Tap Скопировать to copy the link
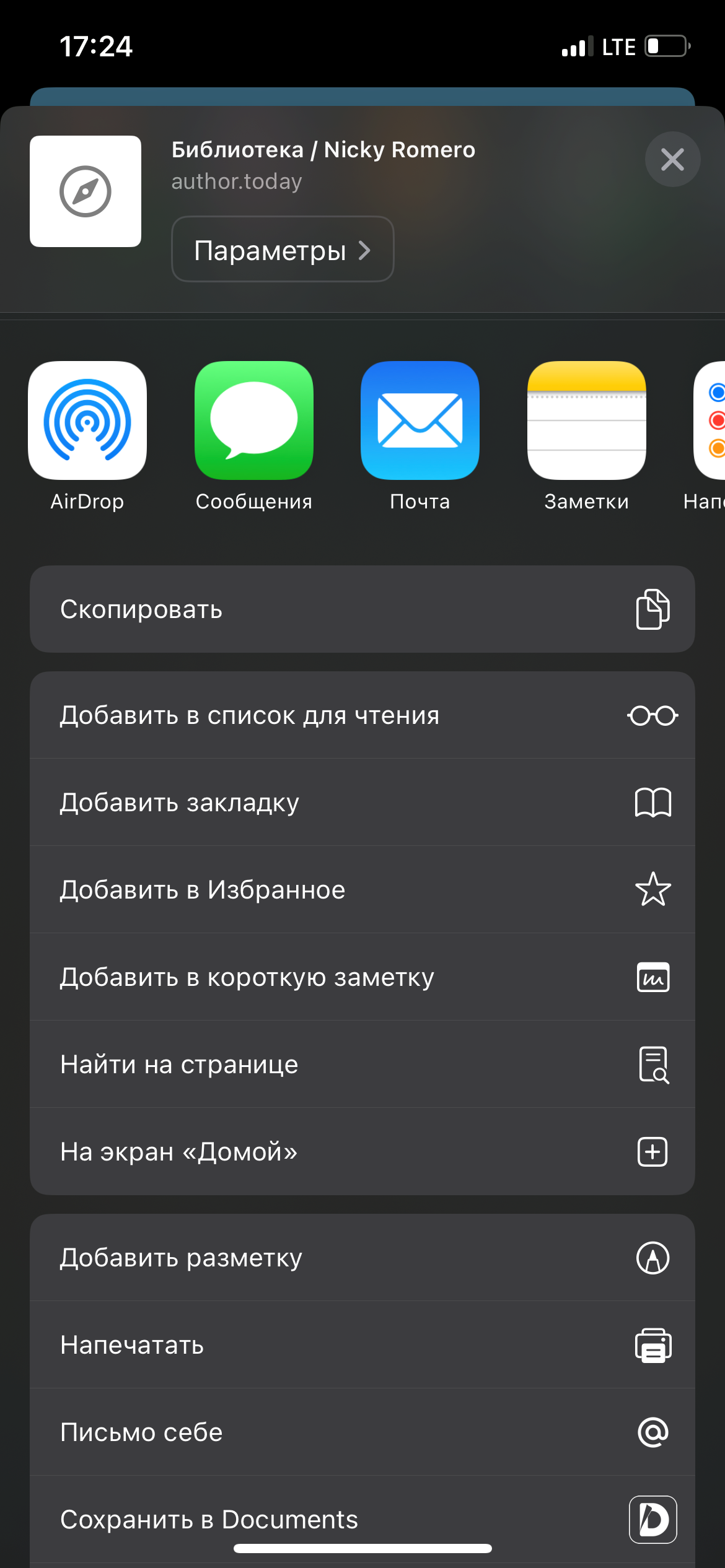725x1568 pixels. point(362,609)
